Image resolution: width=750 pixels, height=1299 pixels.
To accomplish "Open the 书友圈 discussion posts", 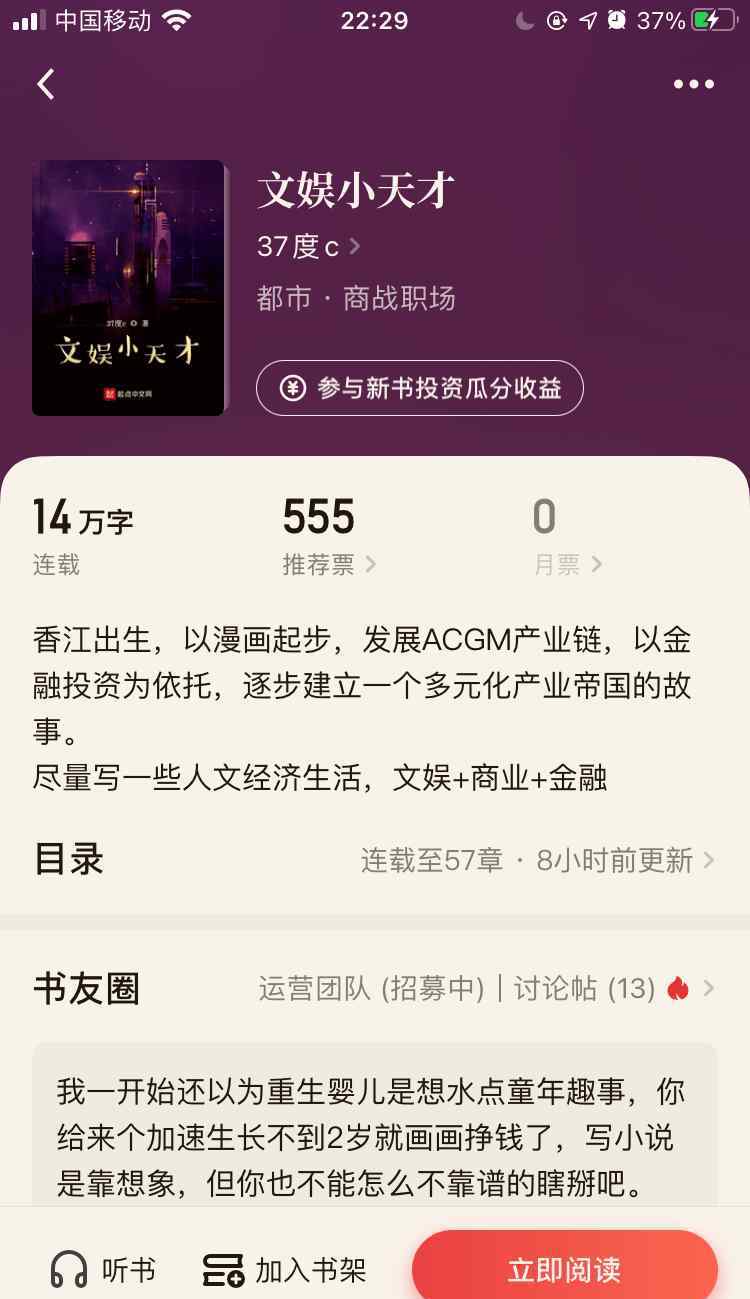I will point(375,989).
